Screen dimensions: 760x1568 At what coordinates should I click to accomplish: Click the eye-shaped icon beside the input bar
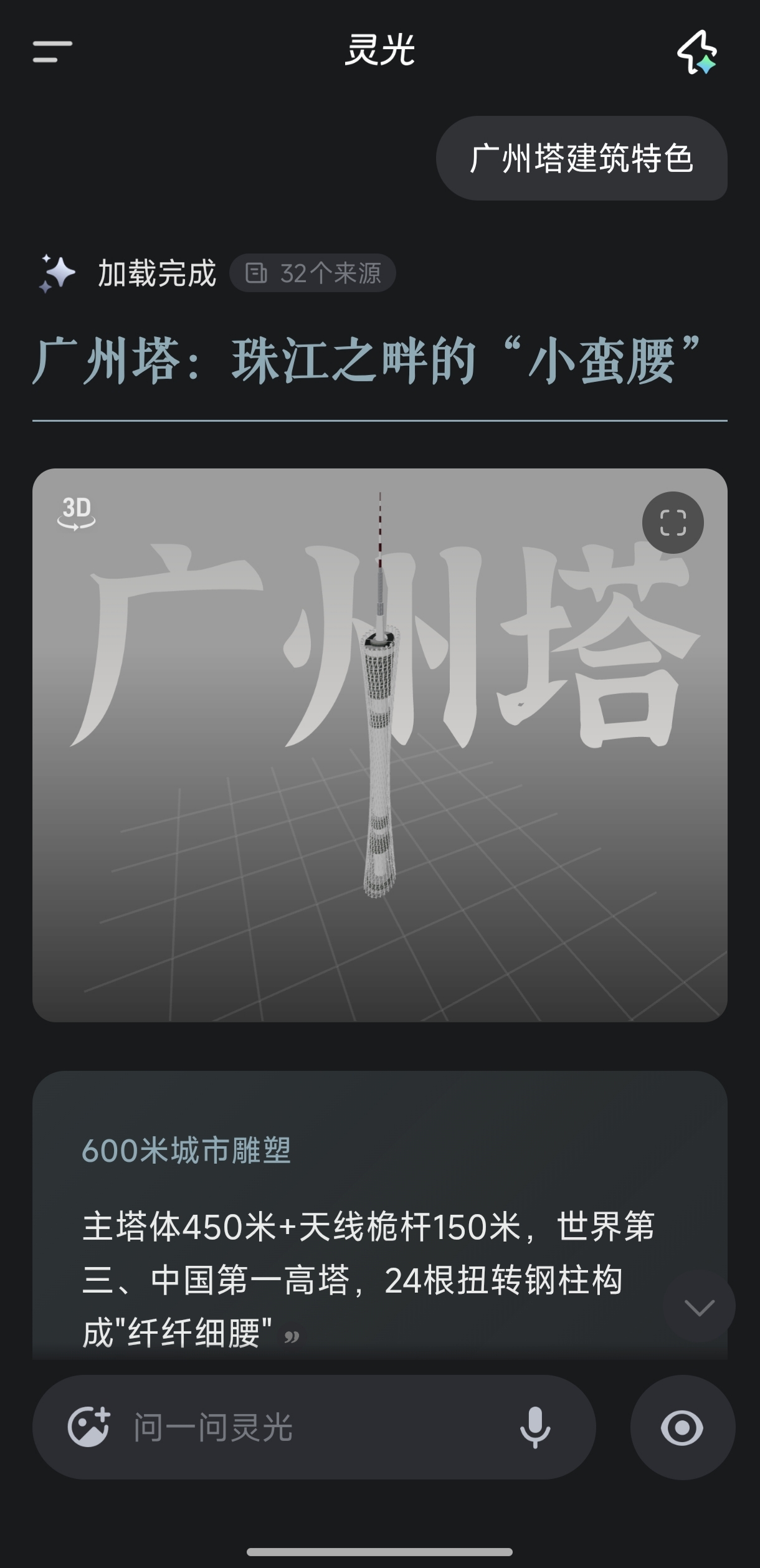pos(682,1428)
